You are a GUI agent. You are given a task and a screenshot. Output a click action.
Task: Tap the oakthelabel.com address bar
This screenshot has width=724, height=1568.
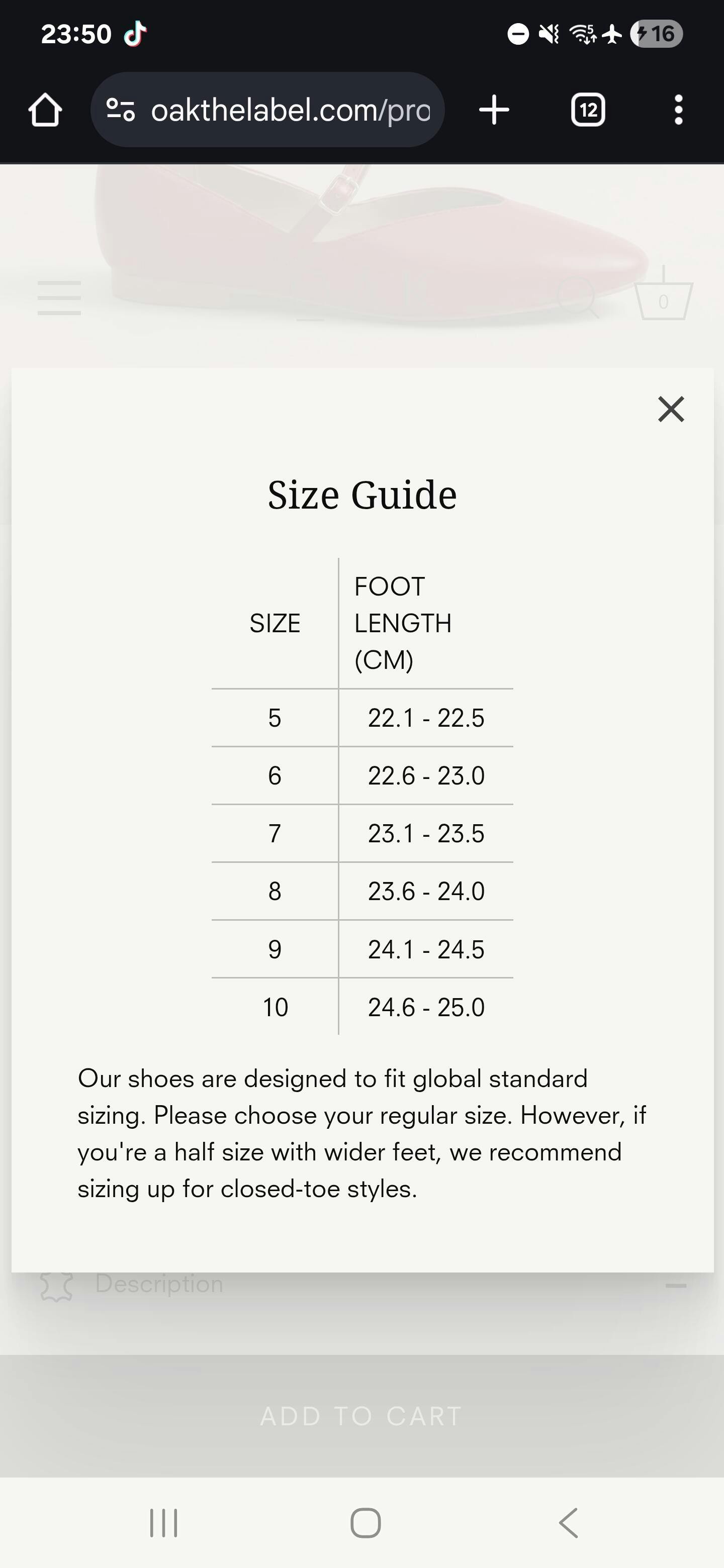click(267, 110)
